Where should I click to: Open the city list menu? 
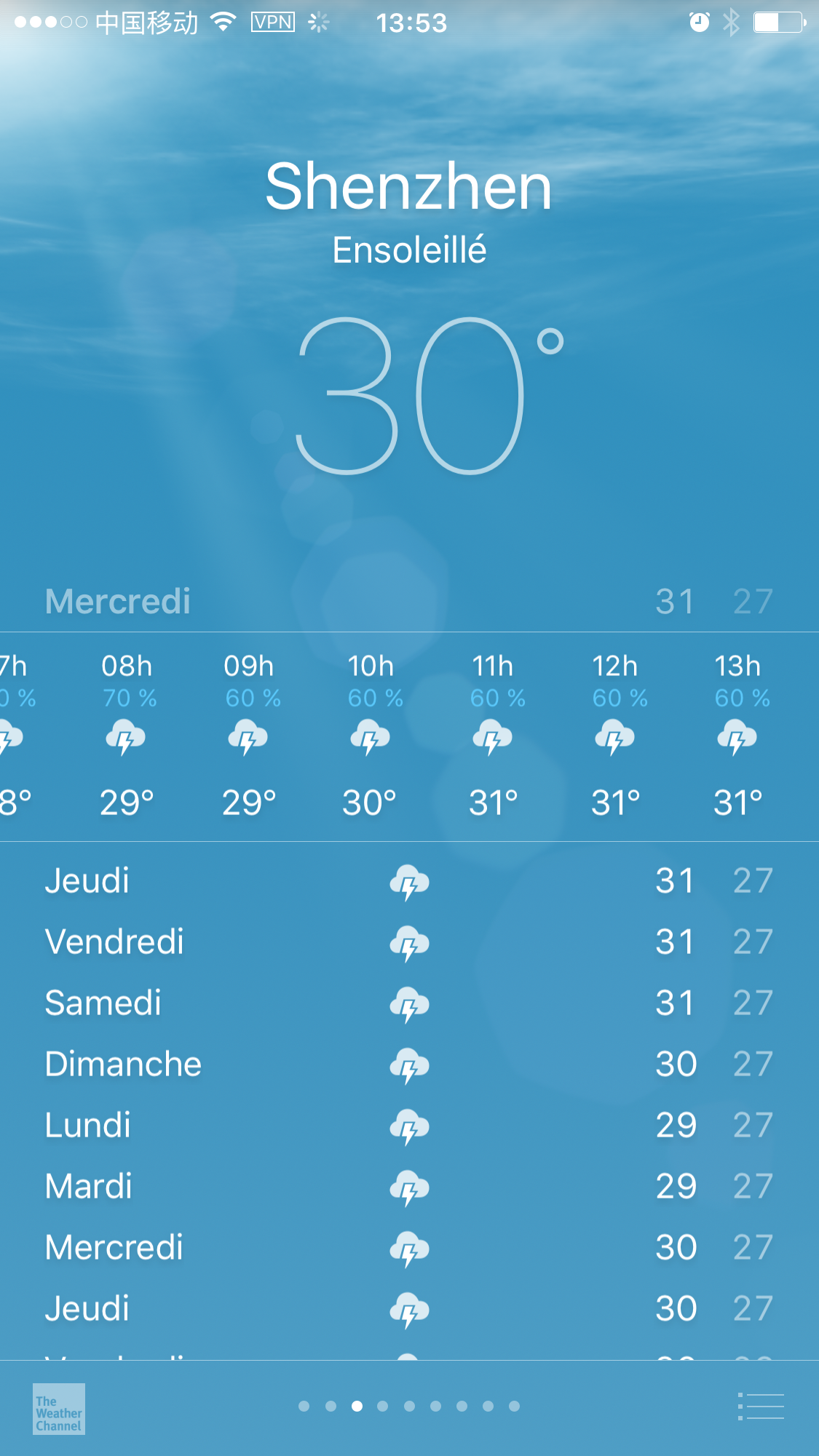click(x=761, y=1406)
